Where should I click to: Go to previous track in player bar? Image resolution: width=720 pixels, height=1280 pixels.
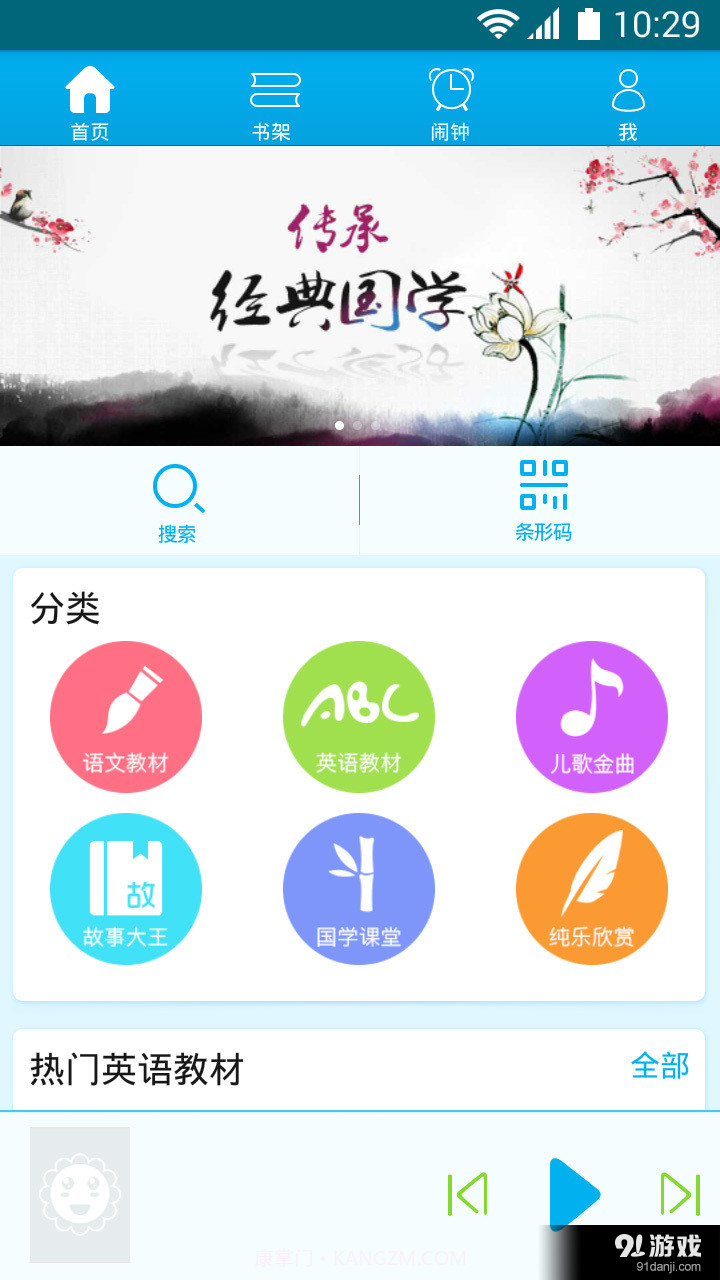point(468,1193)
